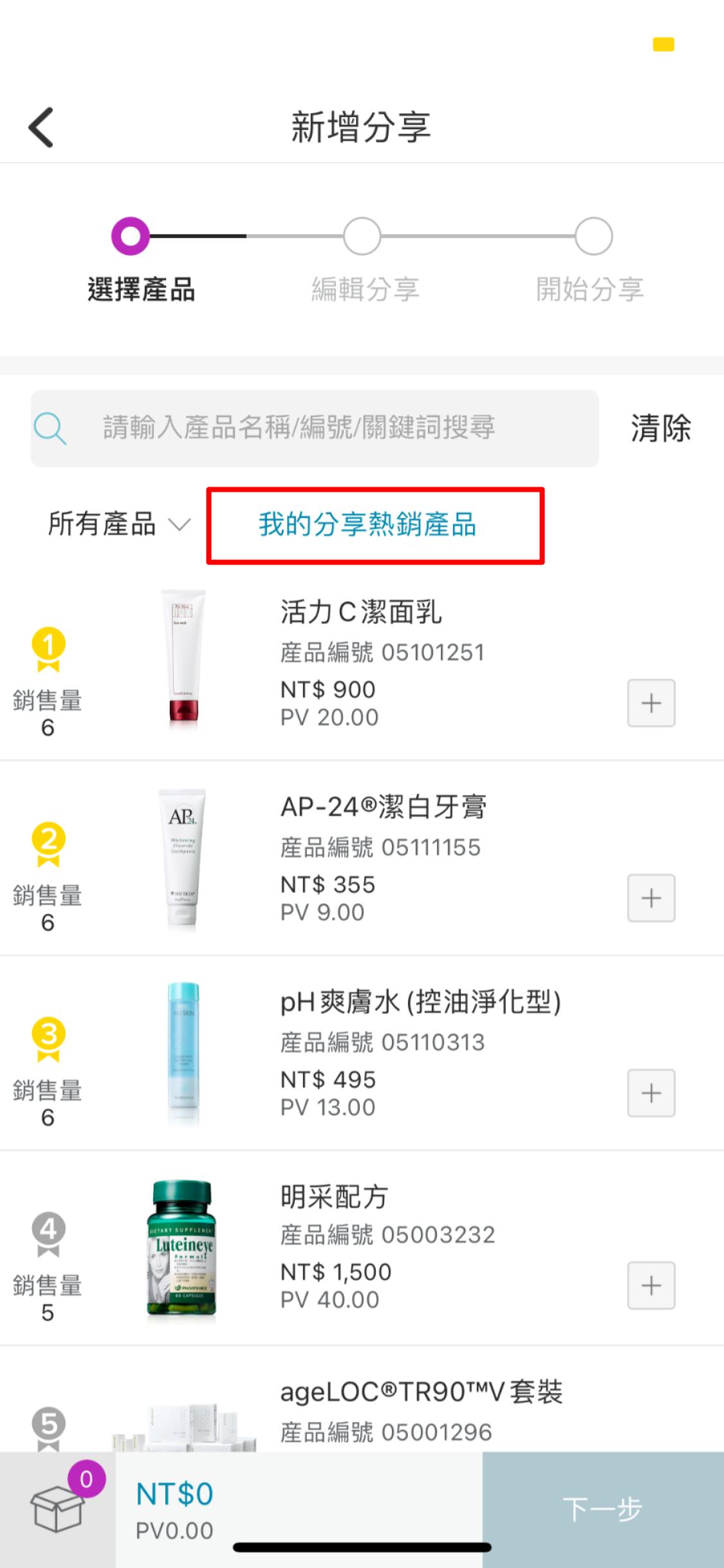The width and height of the screenshot is (724, 1568).
Task: Expand the 所有產品 dropdown
Action: pos(119,524)
